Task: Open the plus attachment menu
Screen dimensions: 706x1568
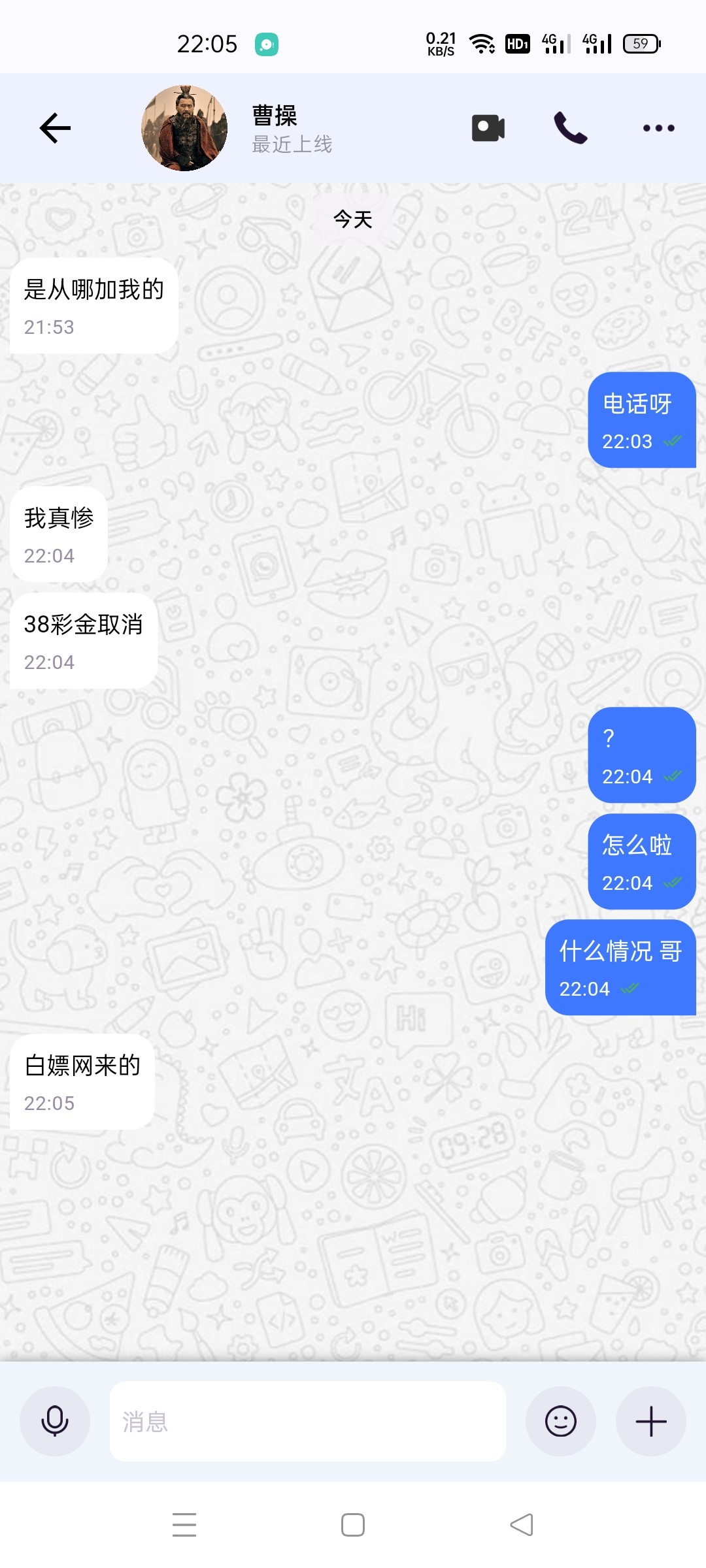Action: click(650, 1421)
